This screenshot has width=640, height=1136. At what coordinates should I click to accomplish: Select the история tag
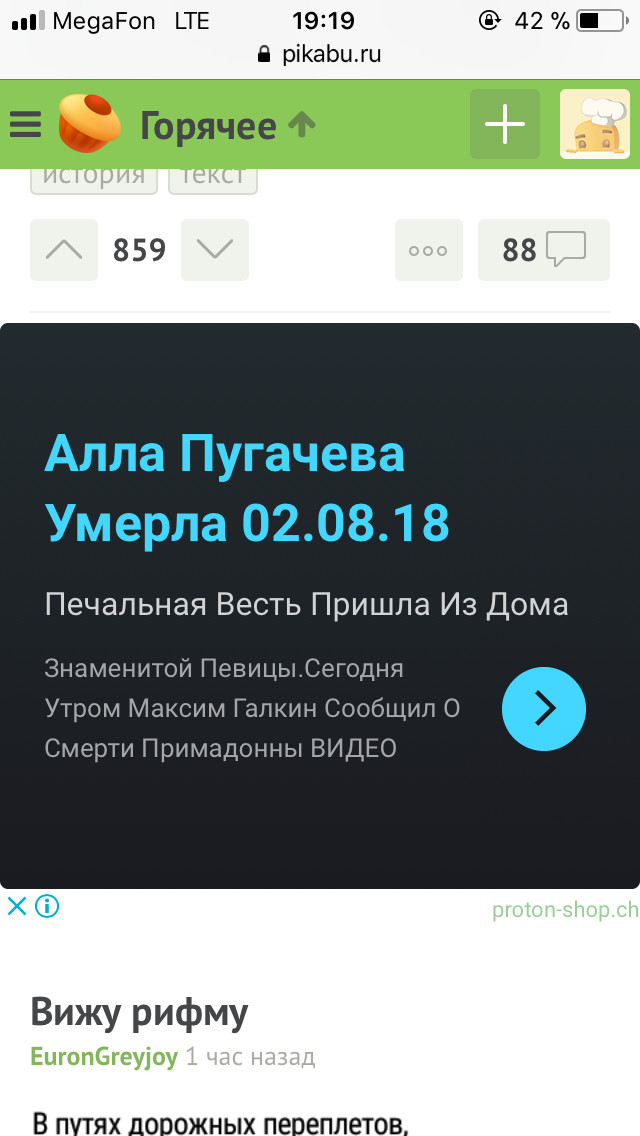click(94, 178)
